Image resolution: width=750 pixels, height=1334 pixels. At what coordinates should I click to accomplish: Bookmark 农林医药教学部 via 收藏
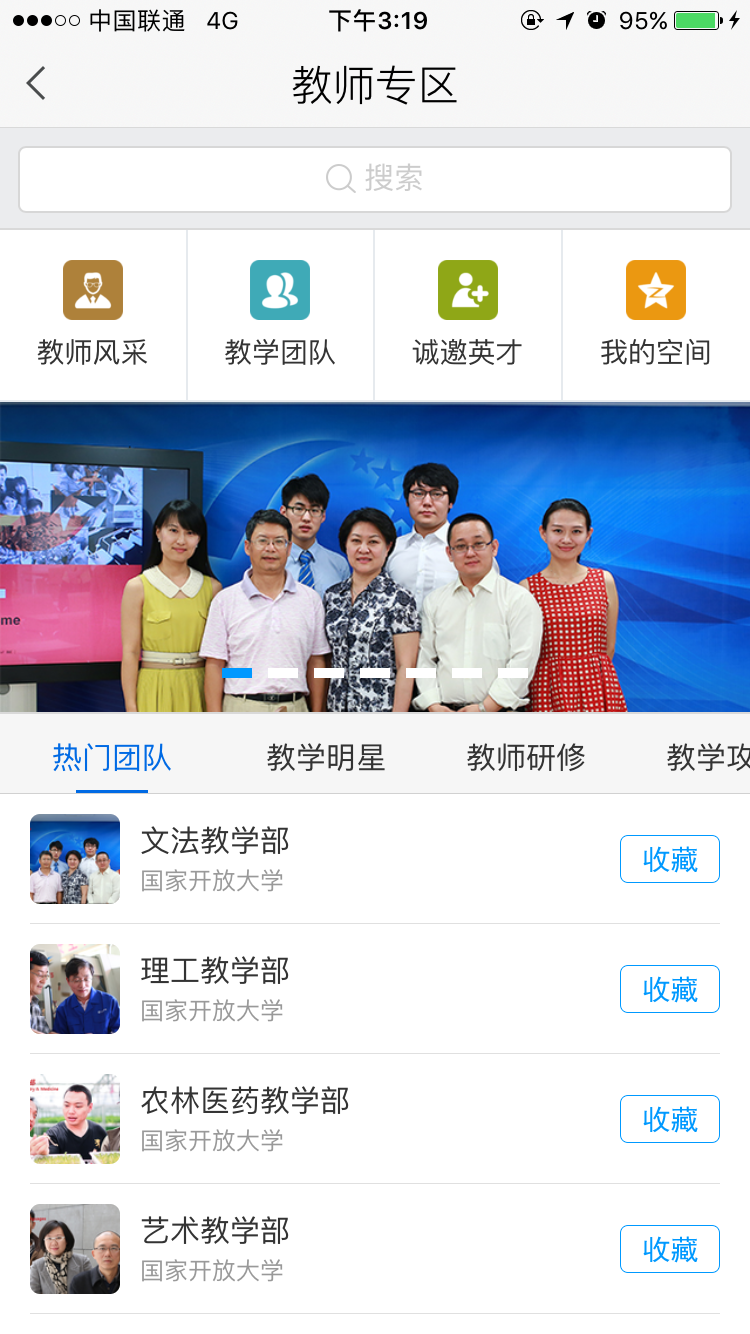pyautogui.click(x=670, y=1119)
